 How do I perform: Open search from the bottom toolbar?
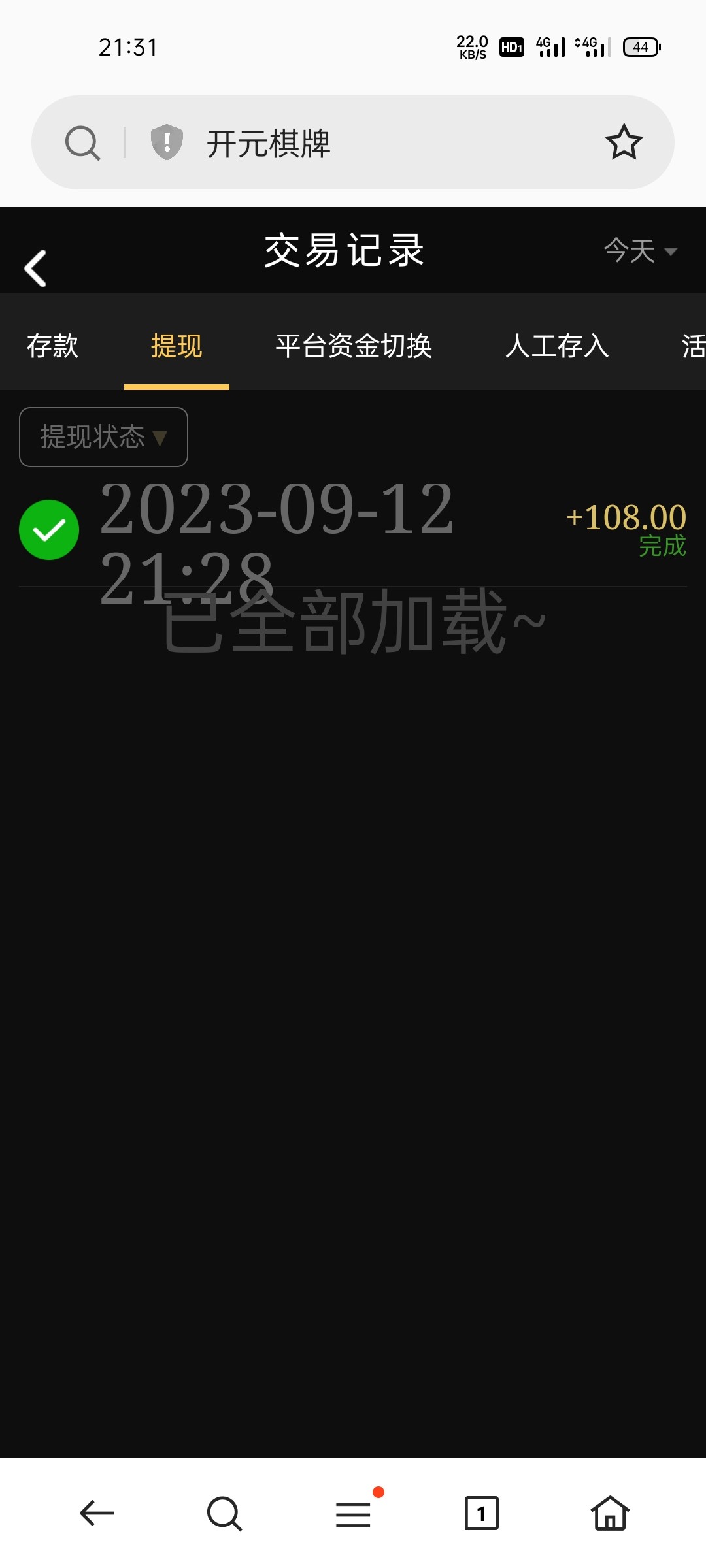224,1513
